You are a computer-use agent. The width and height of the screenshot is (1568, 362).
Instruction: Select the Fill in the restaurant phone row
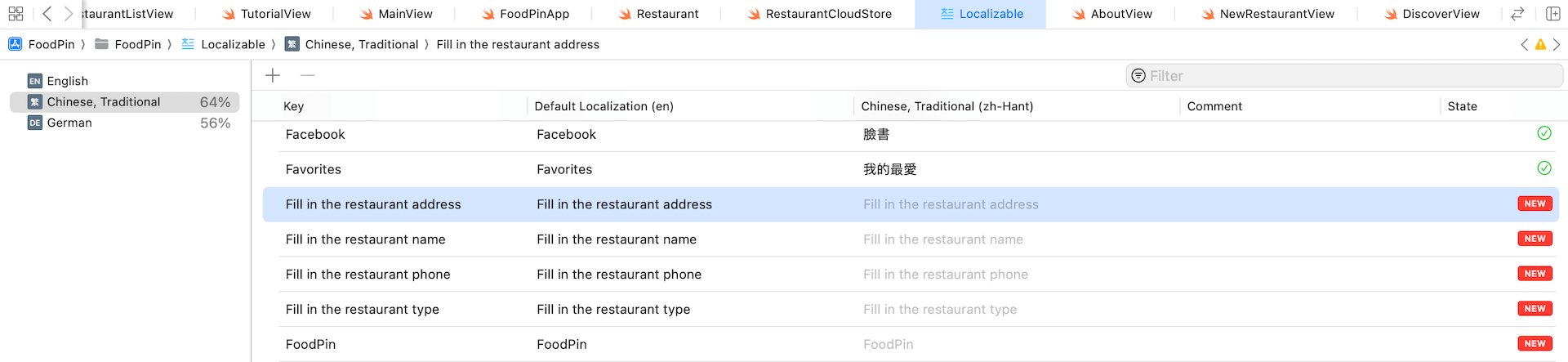click(367, 275)
